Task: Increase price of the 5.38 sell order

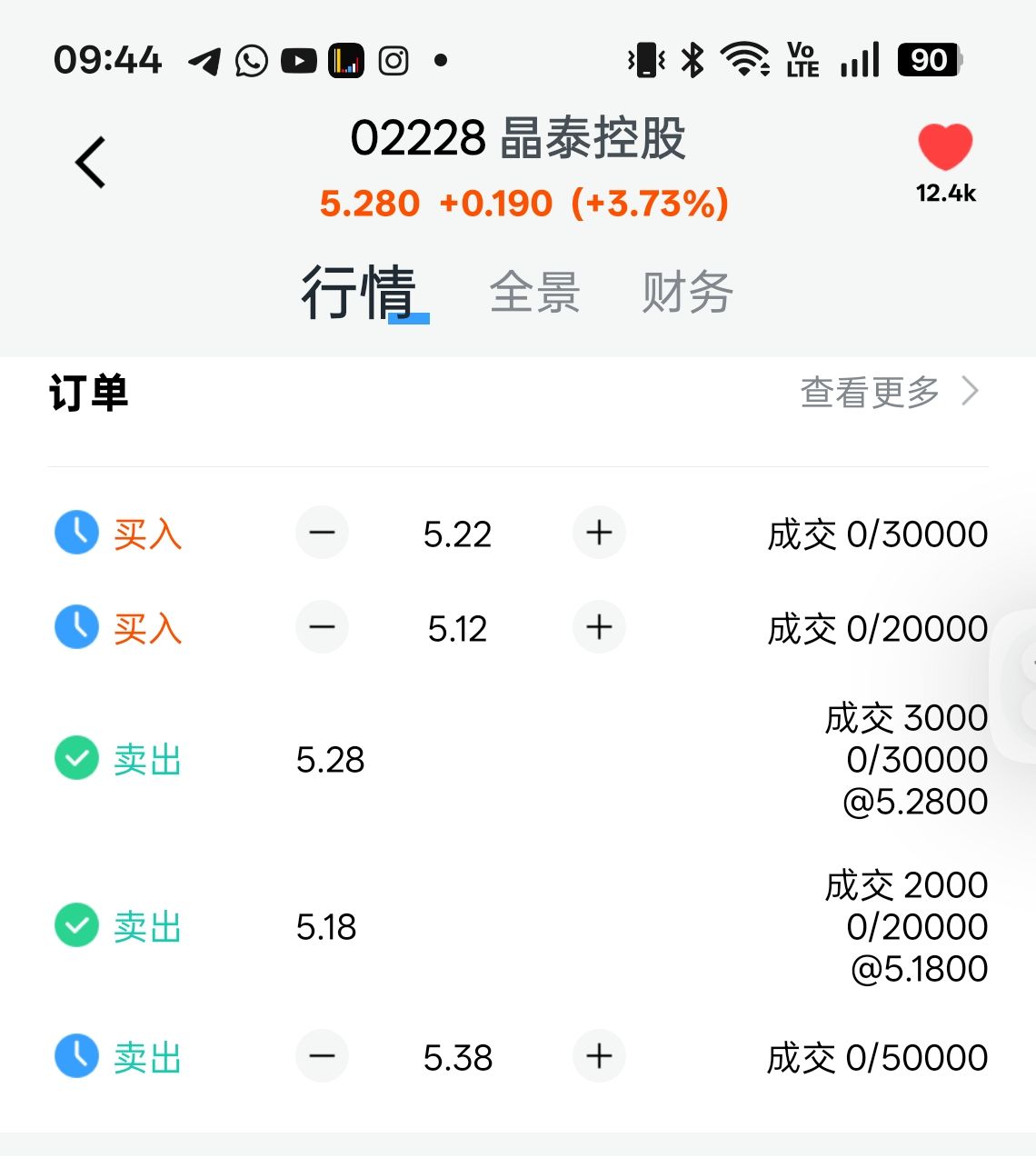Action: pos(599,1056)
